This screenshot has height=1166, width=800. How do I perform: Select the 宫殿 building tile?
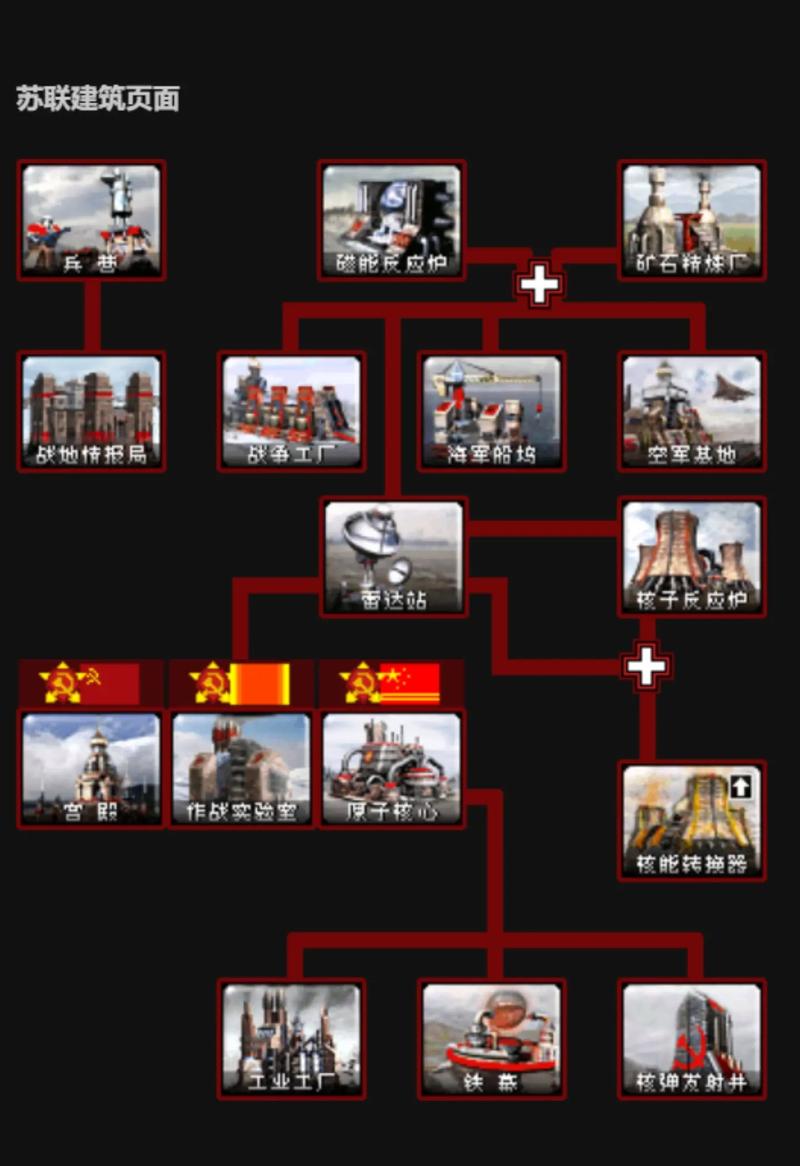pos(91,768)
